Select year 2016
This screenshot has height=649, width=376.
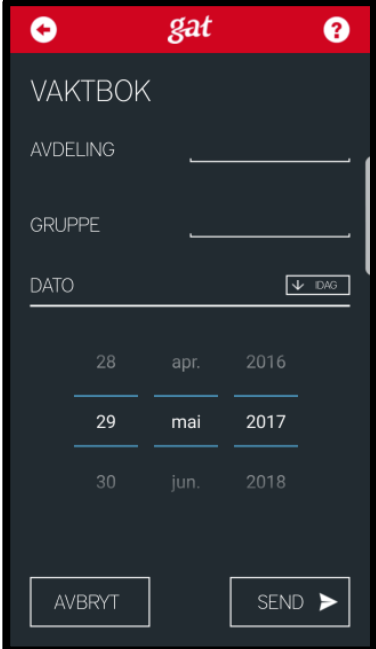pos(266,362)
